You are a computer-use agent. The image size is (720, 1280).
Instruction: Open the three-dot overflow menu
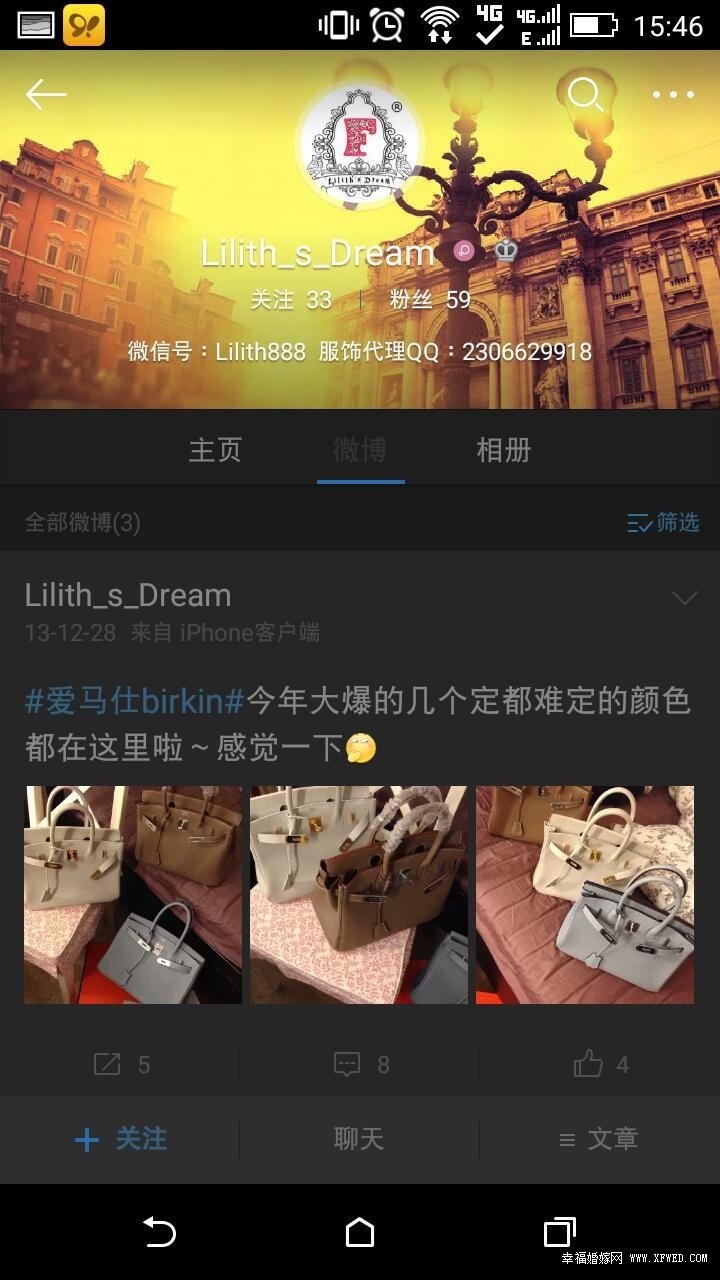[673, 95]
